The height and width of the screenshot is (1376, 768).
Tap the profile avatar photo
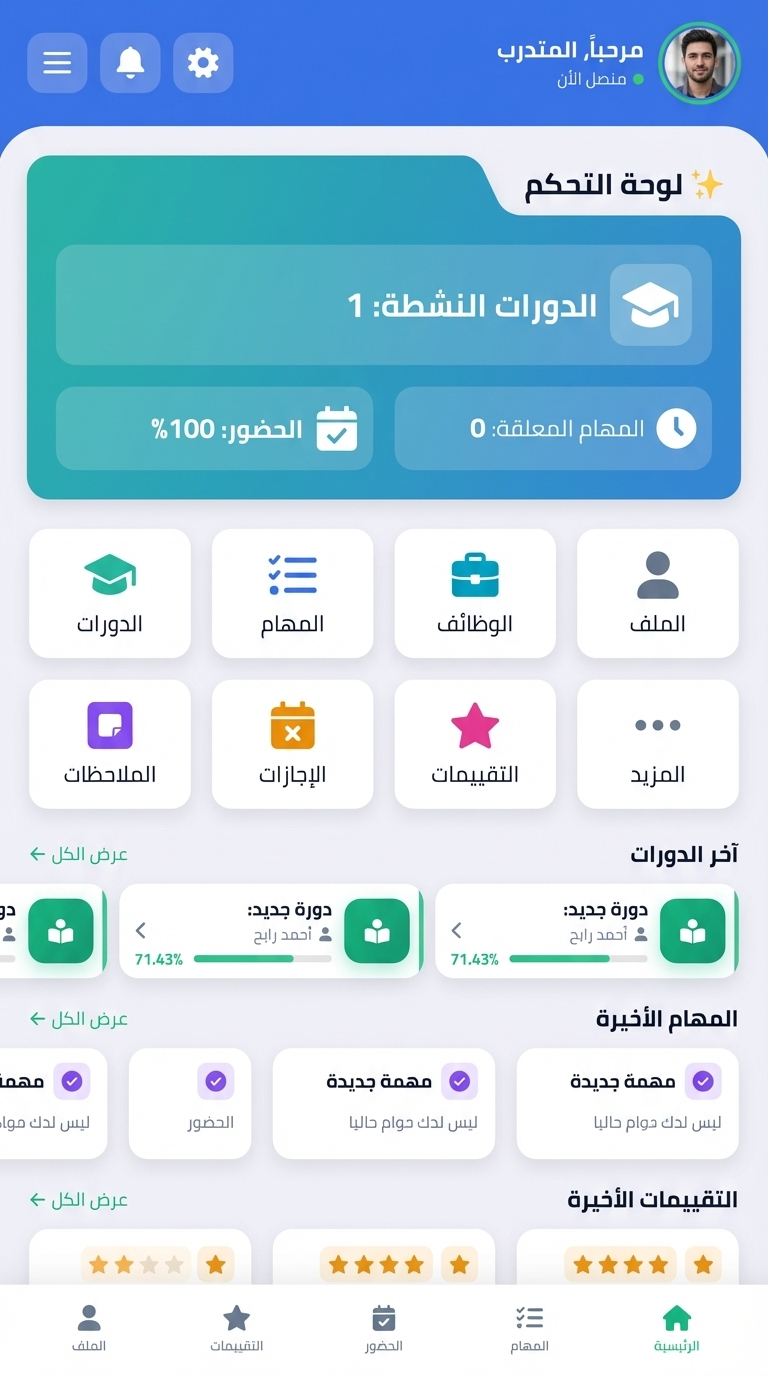[x=699, y=63]
